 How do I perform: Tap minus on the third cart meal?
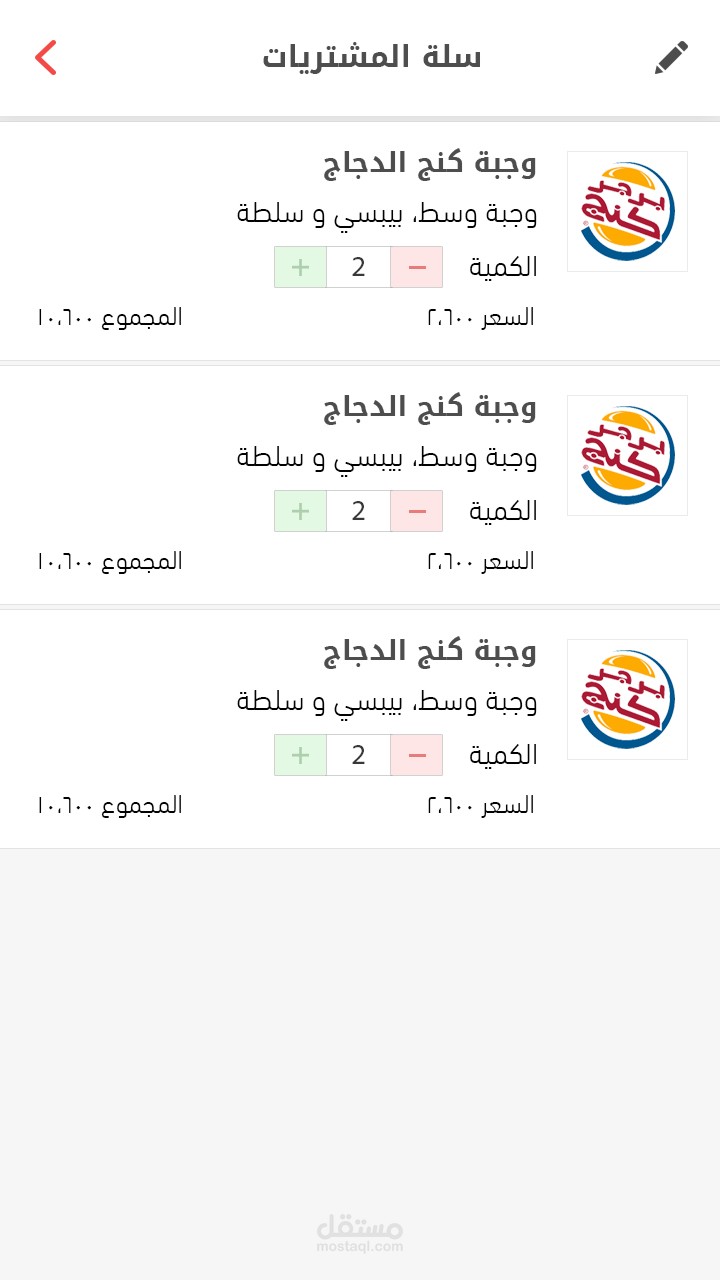click(x=416, y=755)
